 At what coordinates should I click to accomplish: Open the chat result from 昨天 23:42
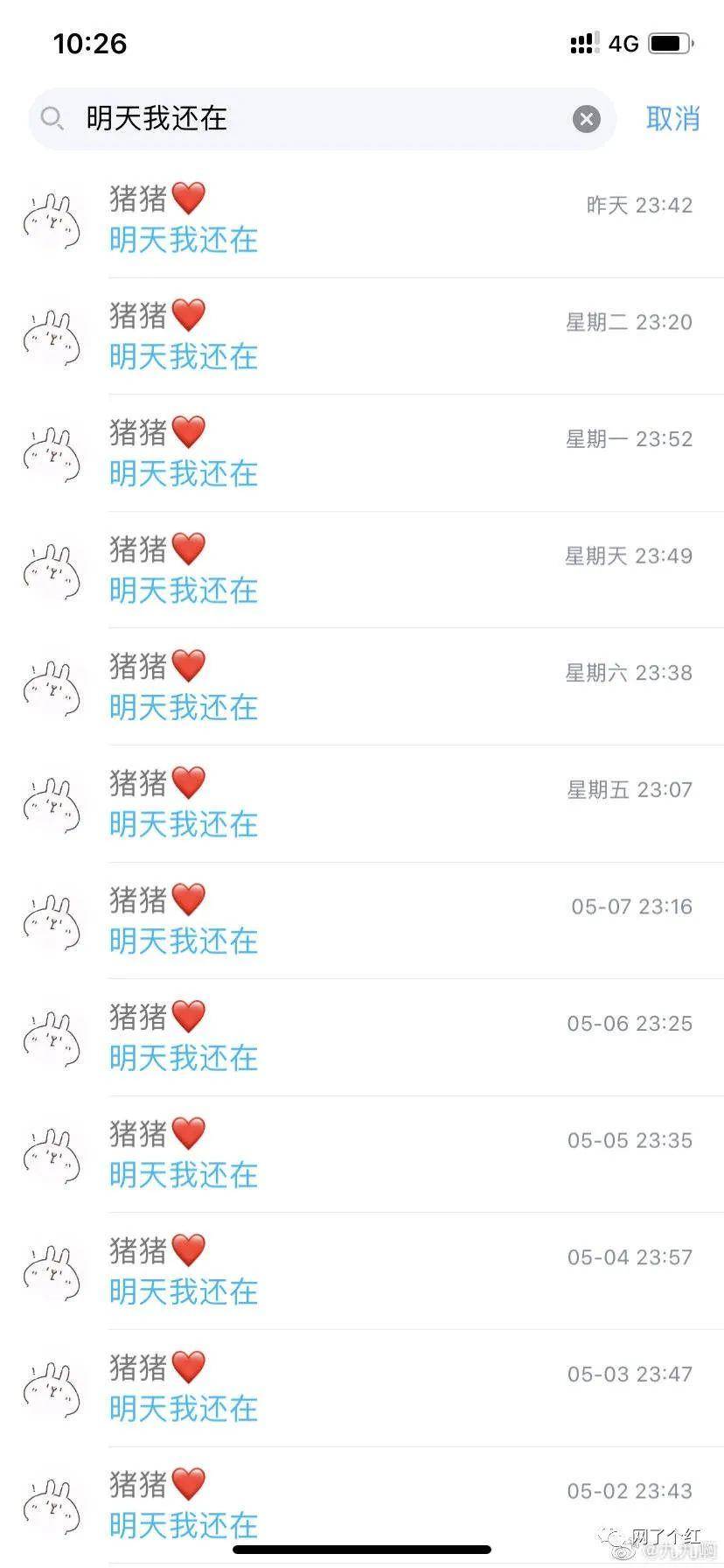(x=362, y=219)
